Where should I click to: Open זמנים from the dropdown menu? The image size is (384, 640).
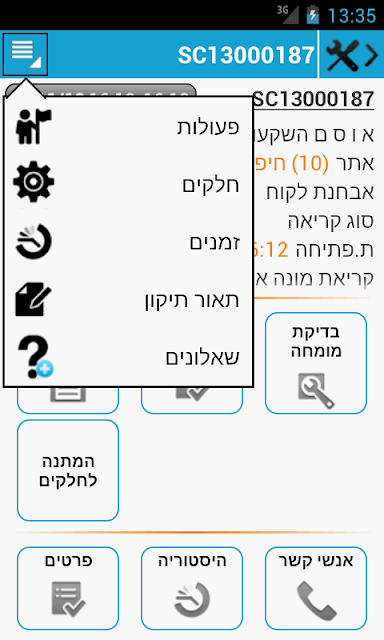(129, 242)
